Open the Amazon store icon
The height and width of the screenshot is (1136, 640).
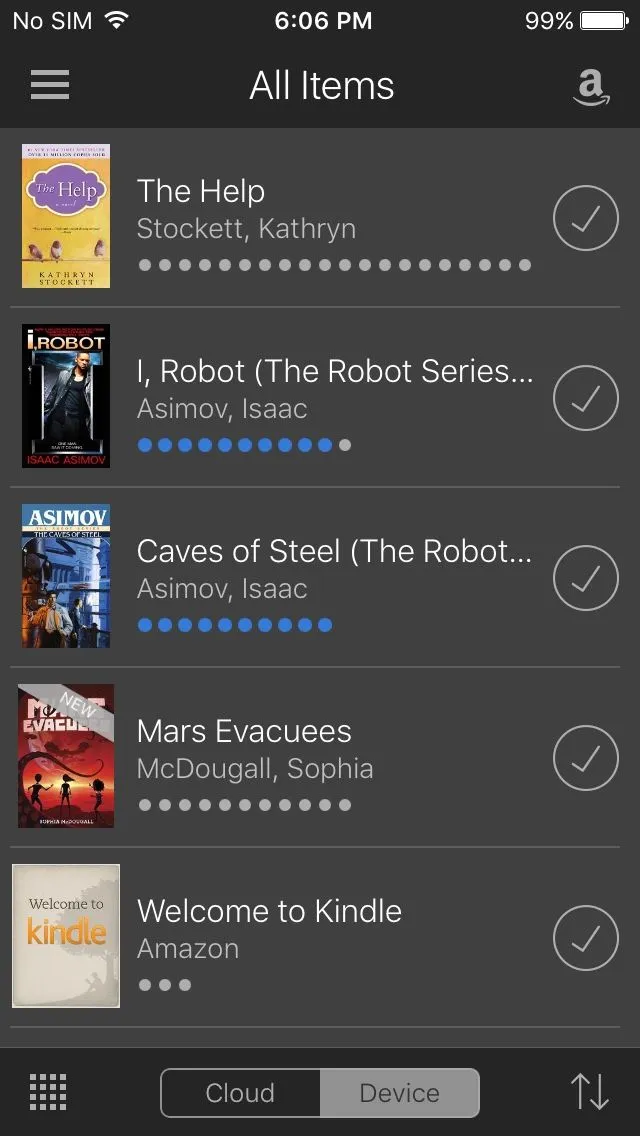pyautogui.click(x=591, y=87)
